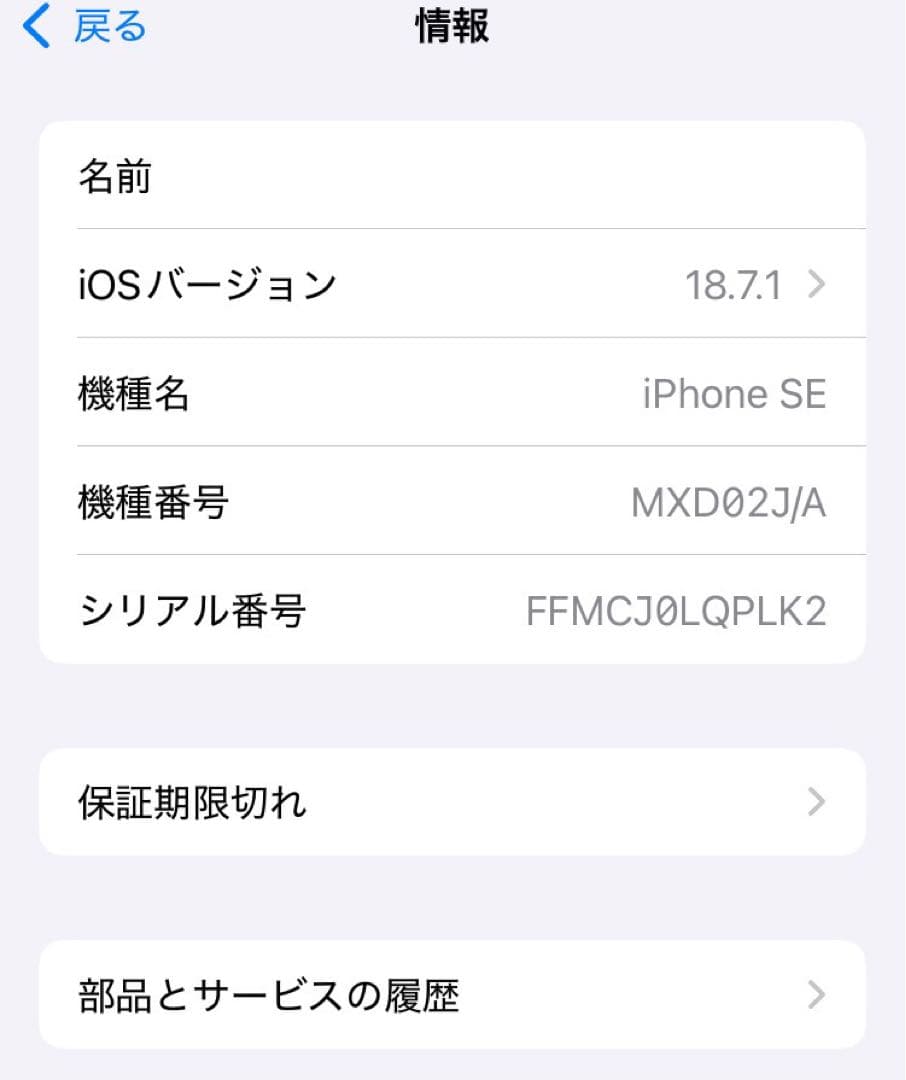Tap the 18.7.1 version number text
Viewport: 906px width, 1080px height.
(732, 285)
